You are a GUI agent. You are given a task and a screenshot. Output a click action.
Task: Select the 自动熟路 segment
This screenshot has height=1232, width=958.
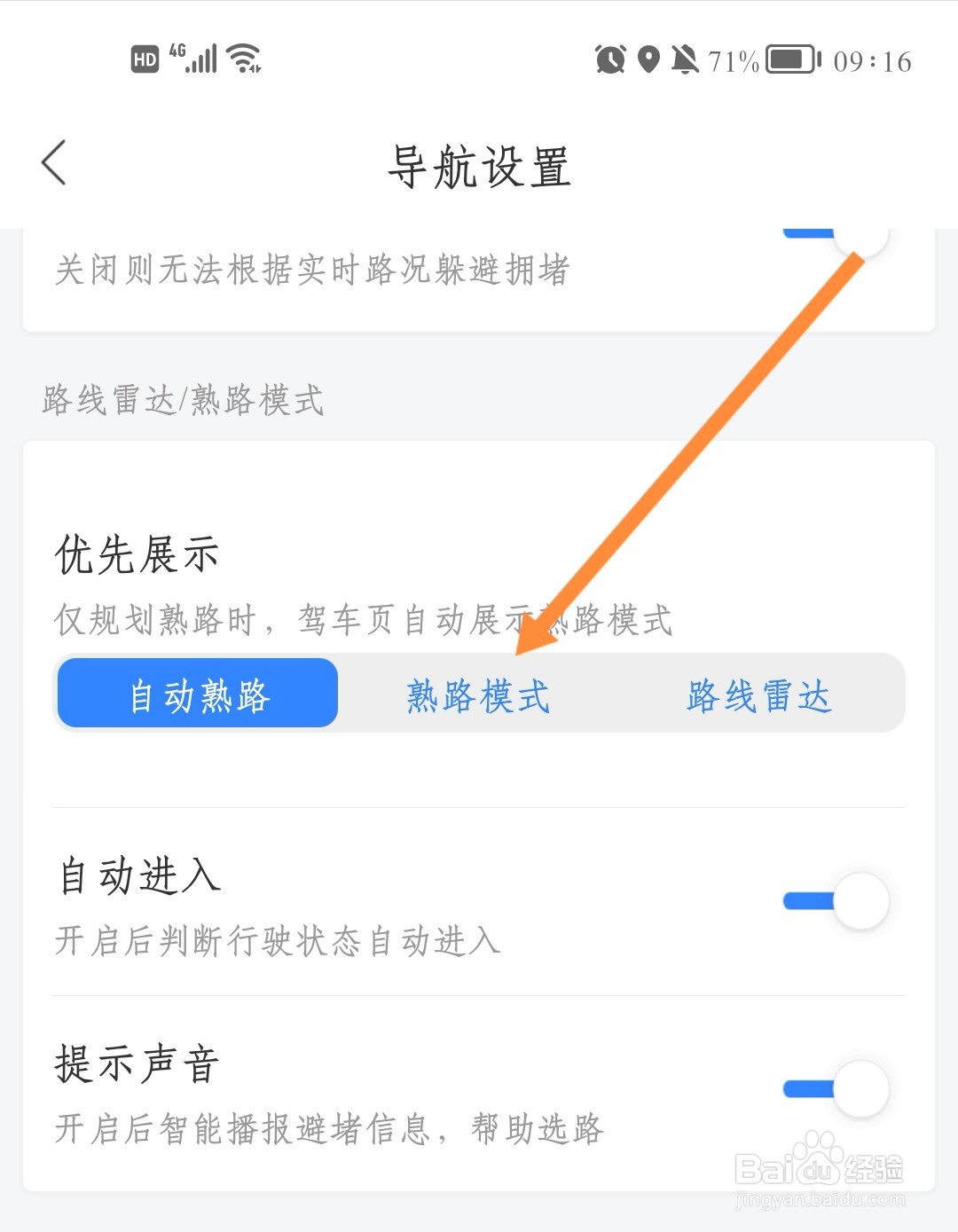point(197,694)
